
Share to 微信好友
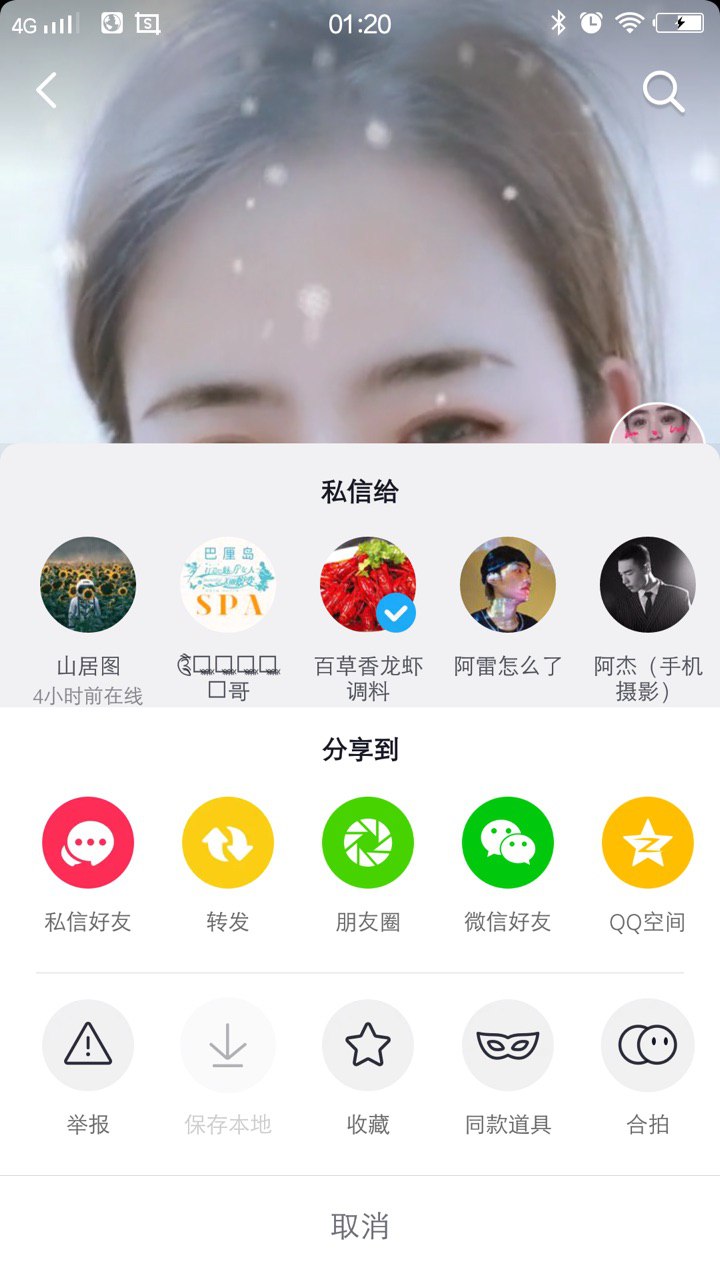coord(508,843)
